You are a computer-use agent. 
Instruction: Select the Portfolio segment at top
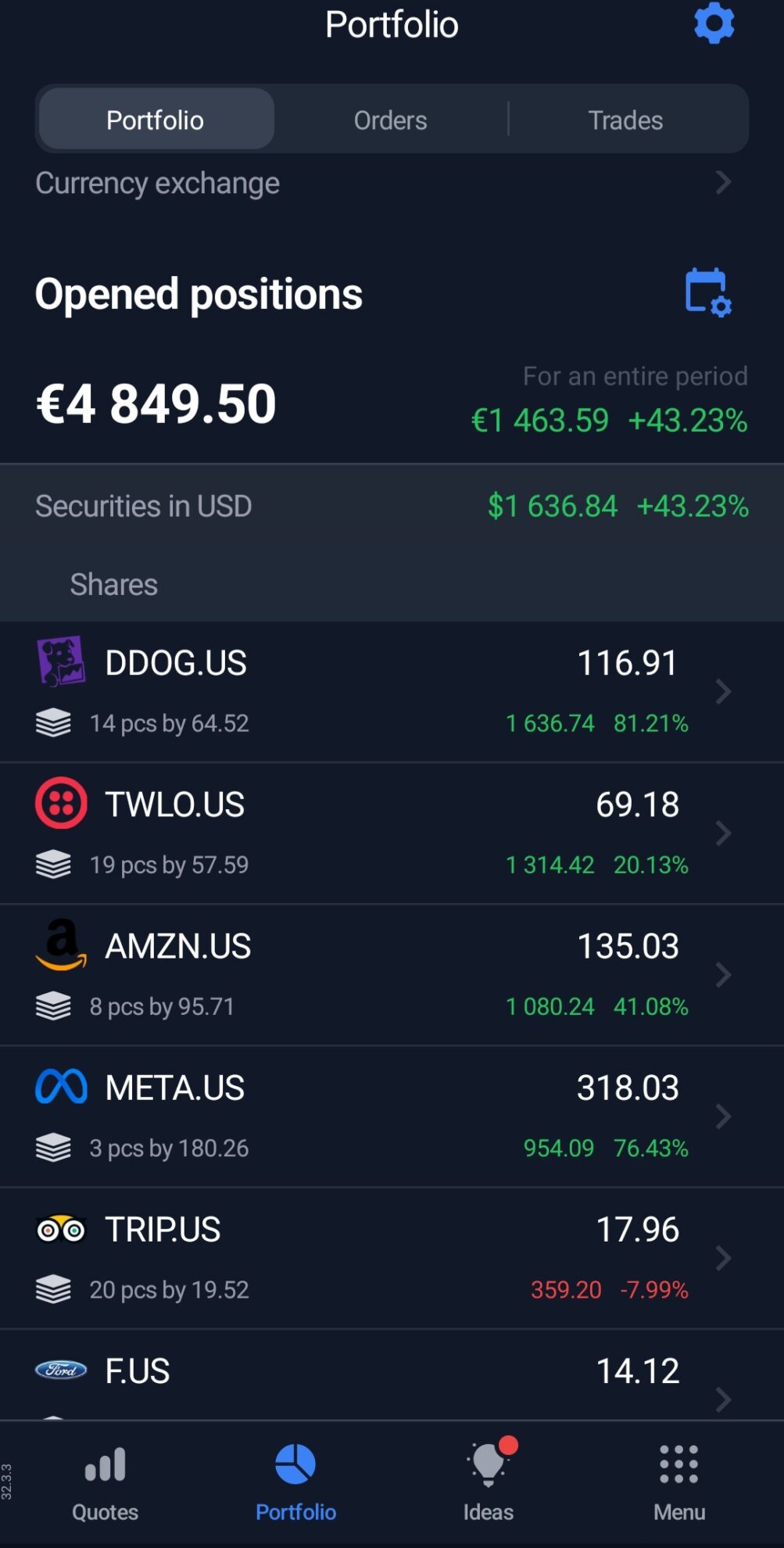coord(156,120)
